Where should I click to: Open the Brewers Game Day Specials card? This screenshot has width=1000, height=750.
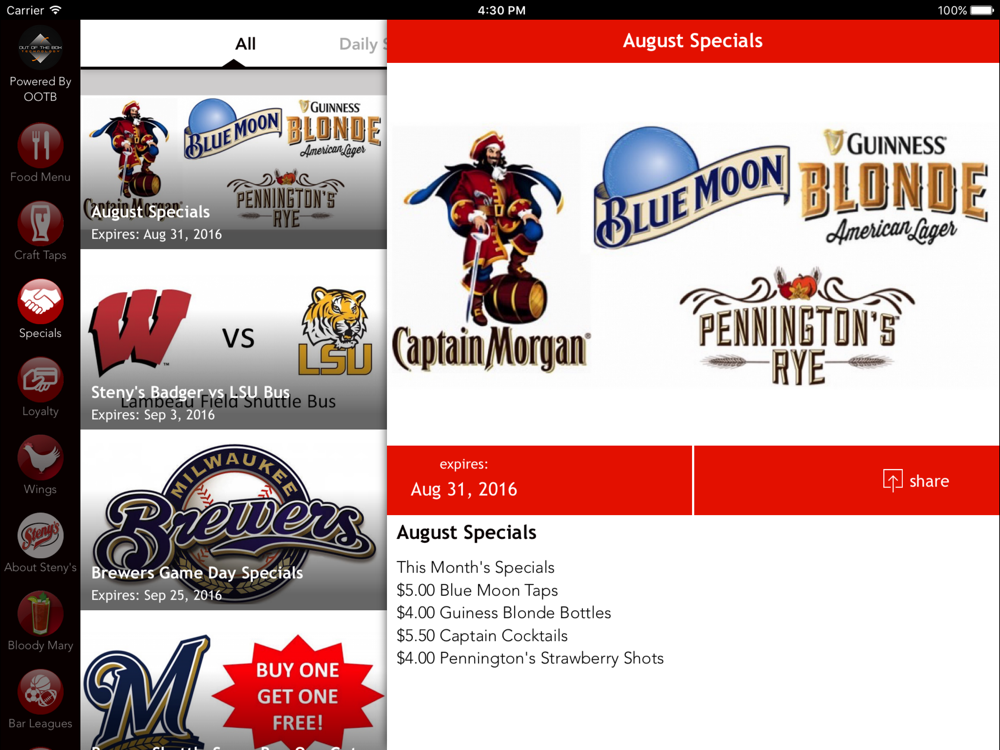pyautogui.click(x=233, y=520)
